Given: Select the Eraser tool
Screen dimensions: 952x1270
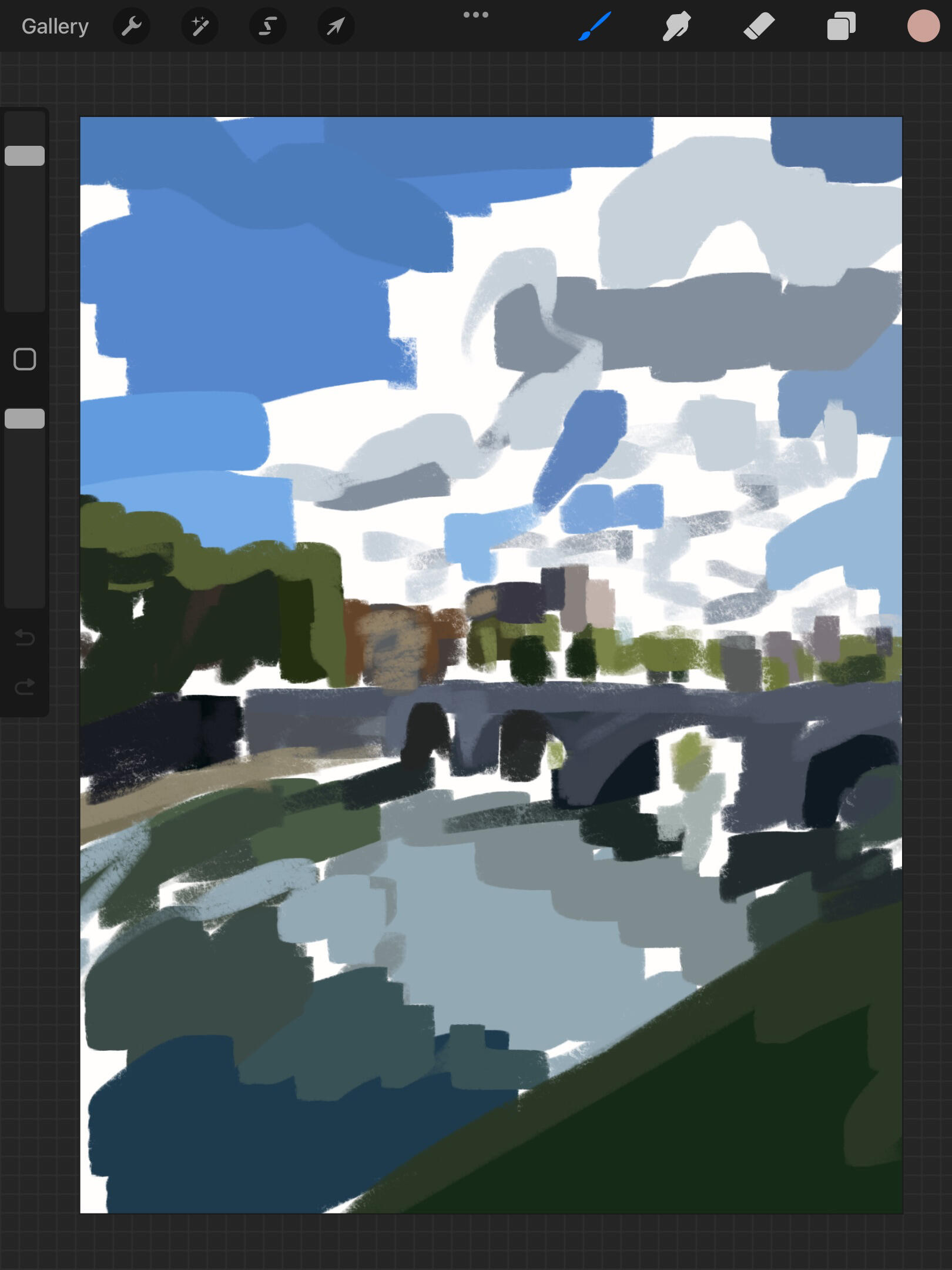Looking at the screenshot, I should click(759, 26).
